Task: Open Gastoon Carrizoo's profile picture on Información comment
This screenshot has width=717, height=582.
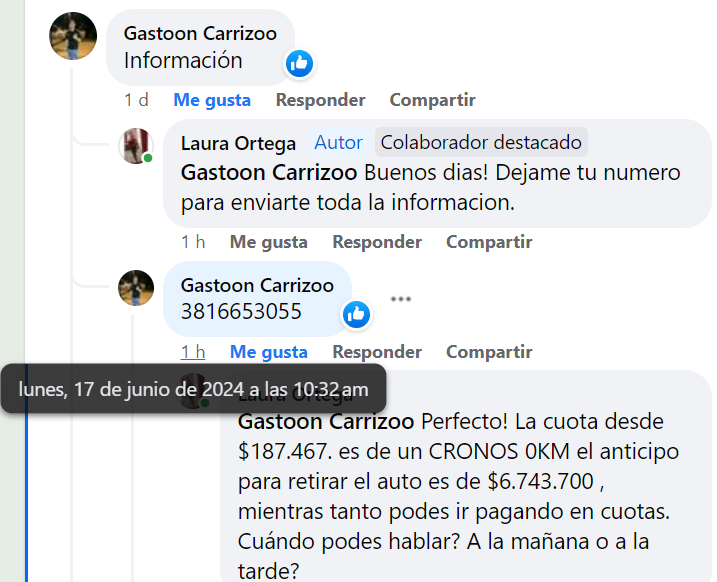Action: (73, 37)
